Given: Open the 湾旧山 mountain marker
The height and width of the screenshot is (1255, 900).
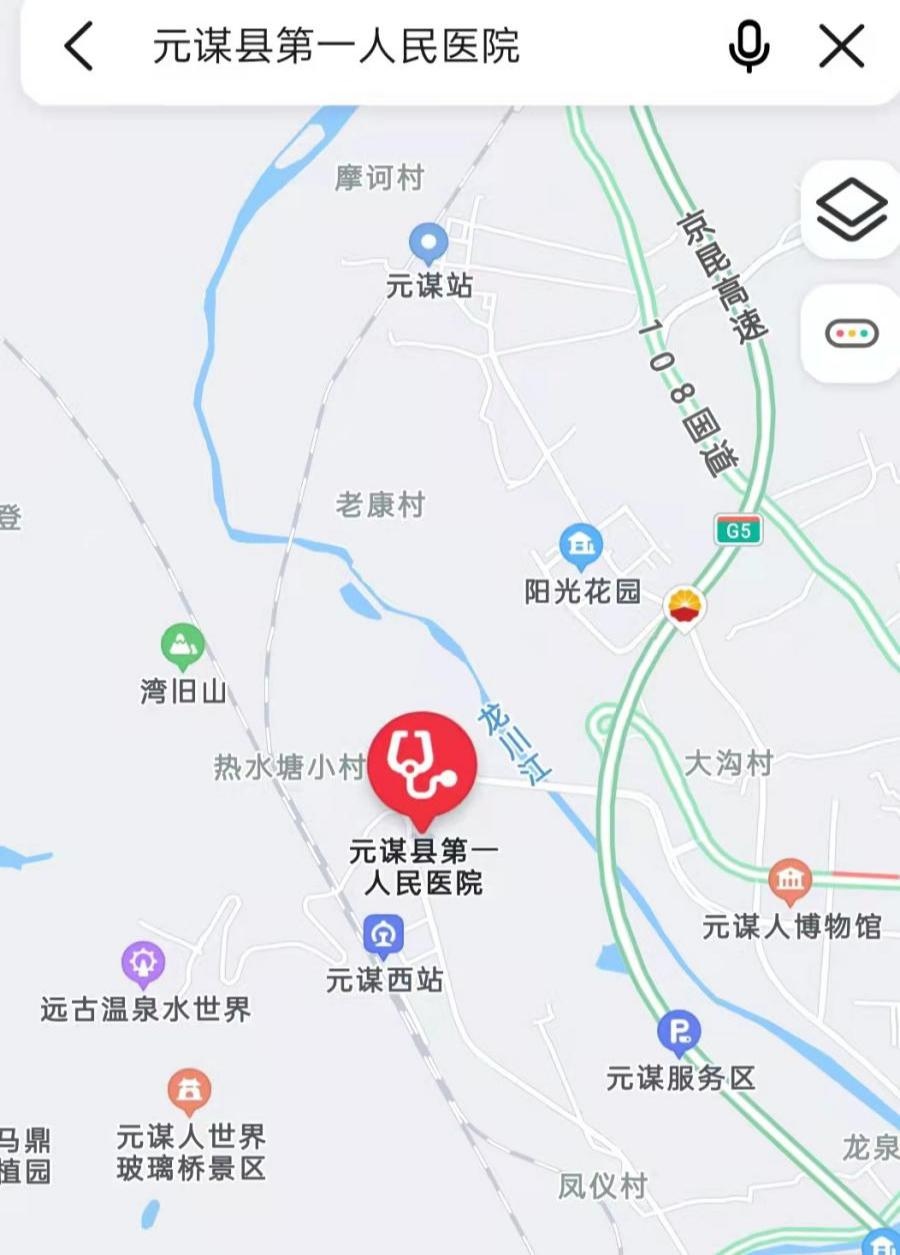Looking at the screenshot, I should [182, 646].
